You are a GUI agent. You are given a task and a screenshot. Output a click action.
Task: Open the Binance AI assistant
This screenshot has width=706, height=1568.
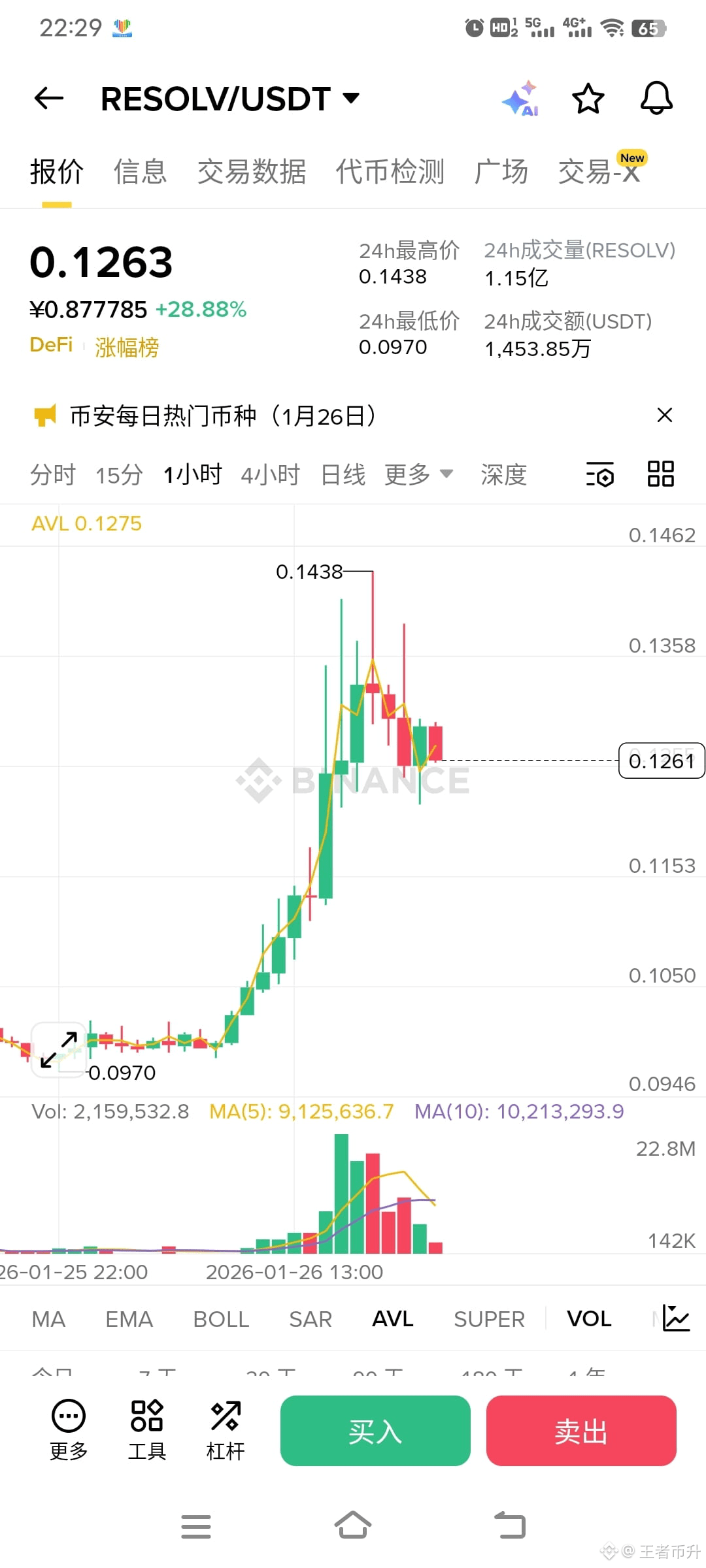[520, 98]
